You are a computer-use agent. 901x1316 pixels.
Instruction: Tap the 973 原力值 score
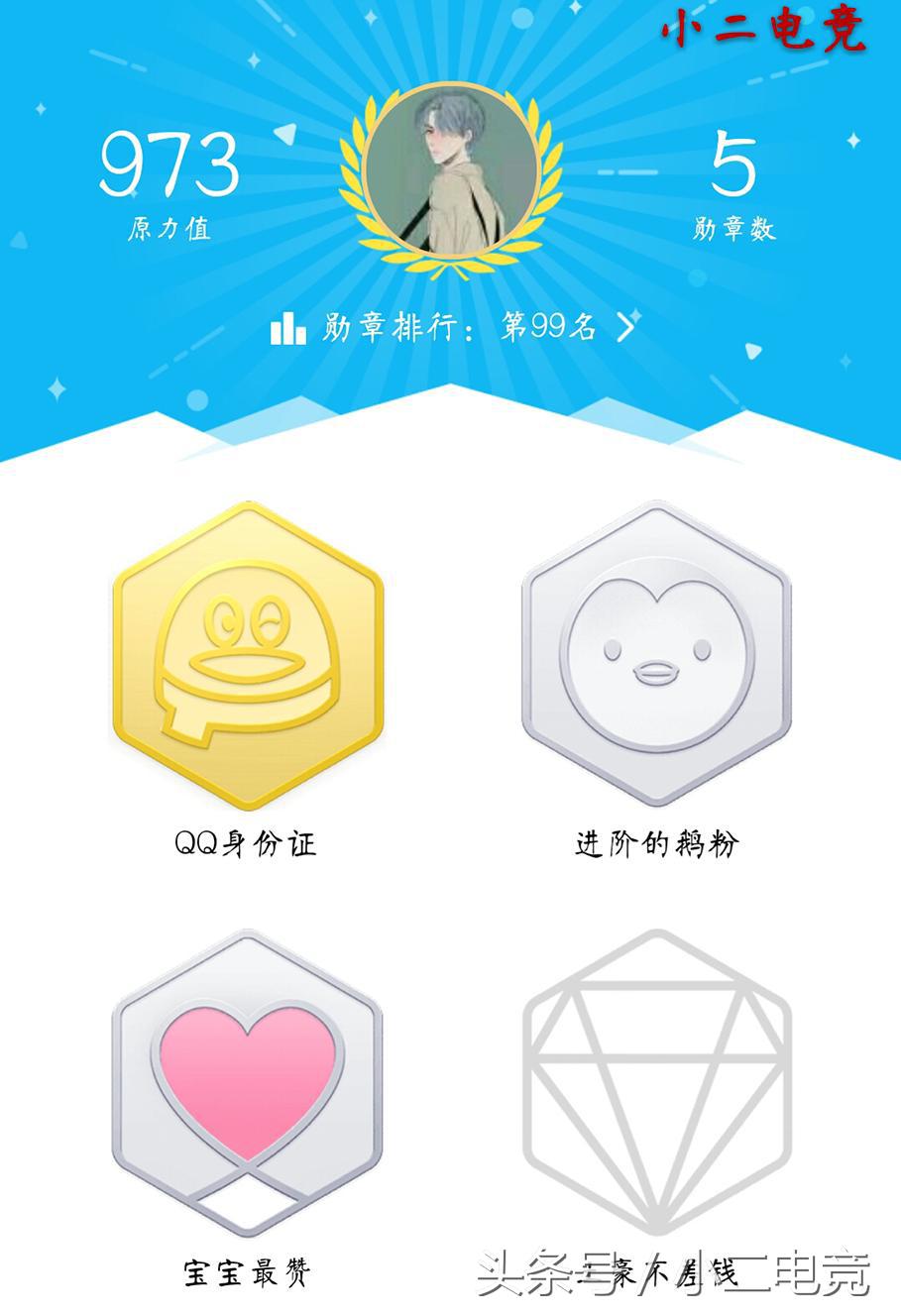(x=169, y=164)
